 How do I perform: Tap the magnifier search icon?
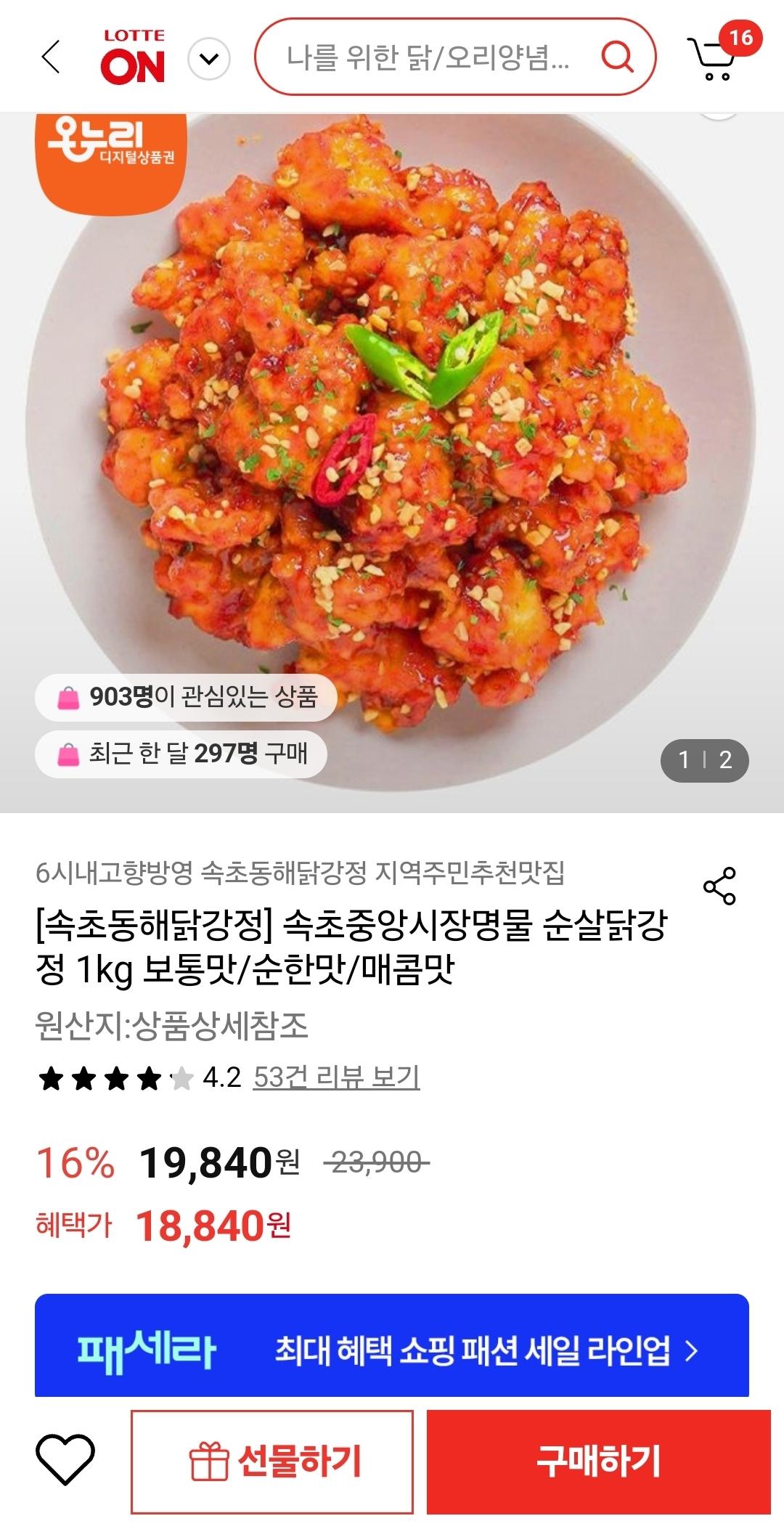(618, 57)
